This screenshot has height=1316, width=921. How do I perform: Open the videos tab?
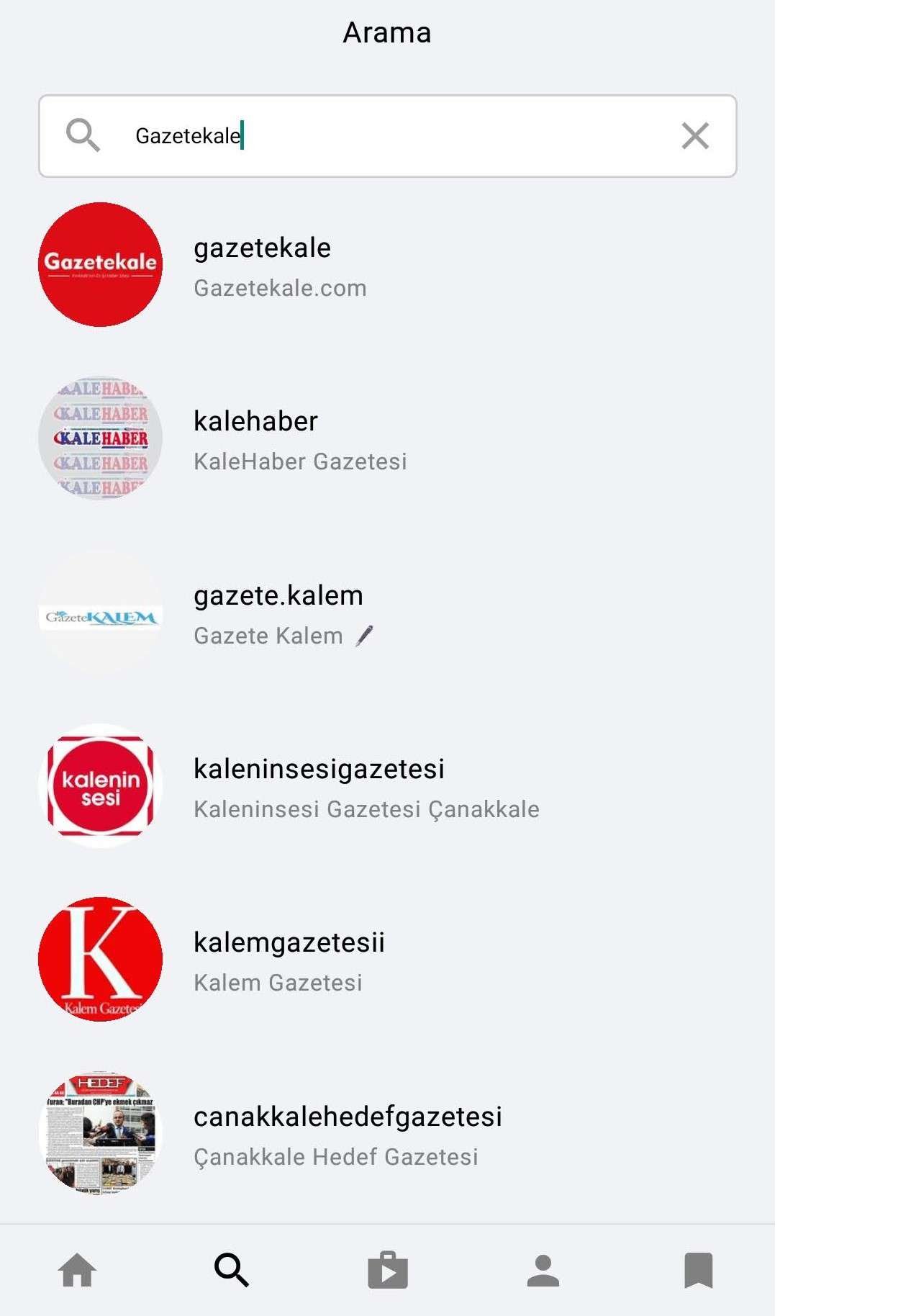point(388,1270)
